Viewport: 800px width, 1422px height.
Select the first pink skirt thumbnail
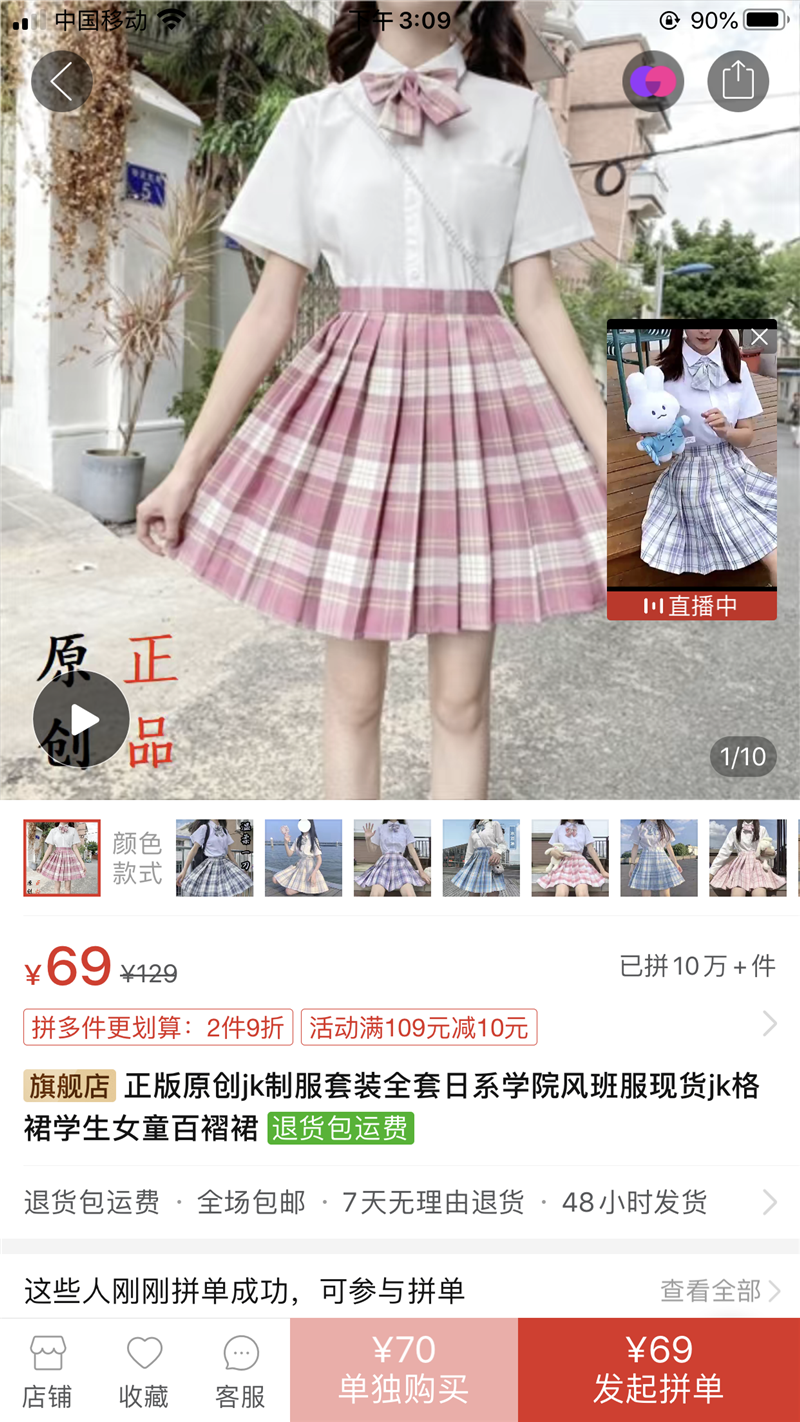tap(62, 858)
